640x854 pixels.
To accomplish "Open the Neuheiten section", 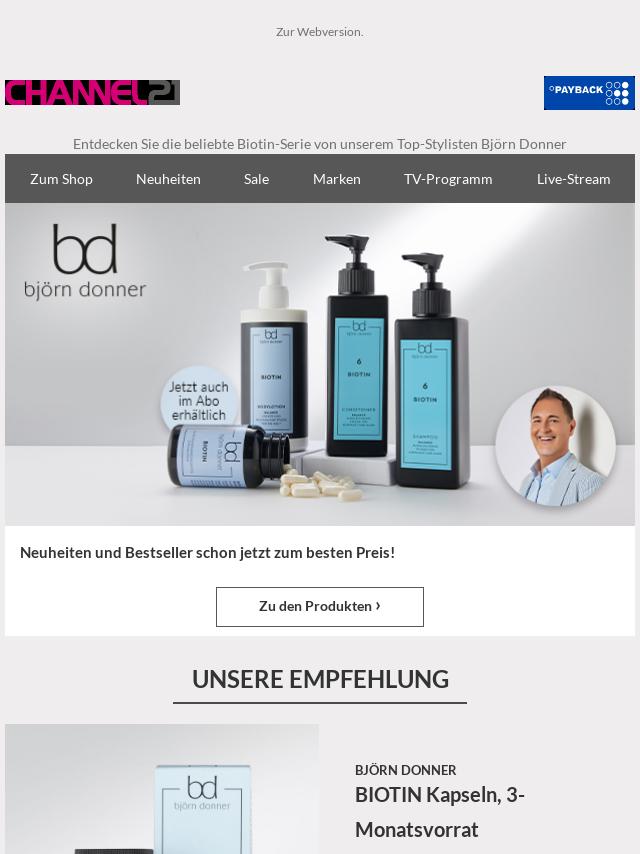I will pos(168,179).
